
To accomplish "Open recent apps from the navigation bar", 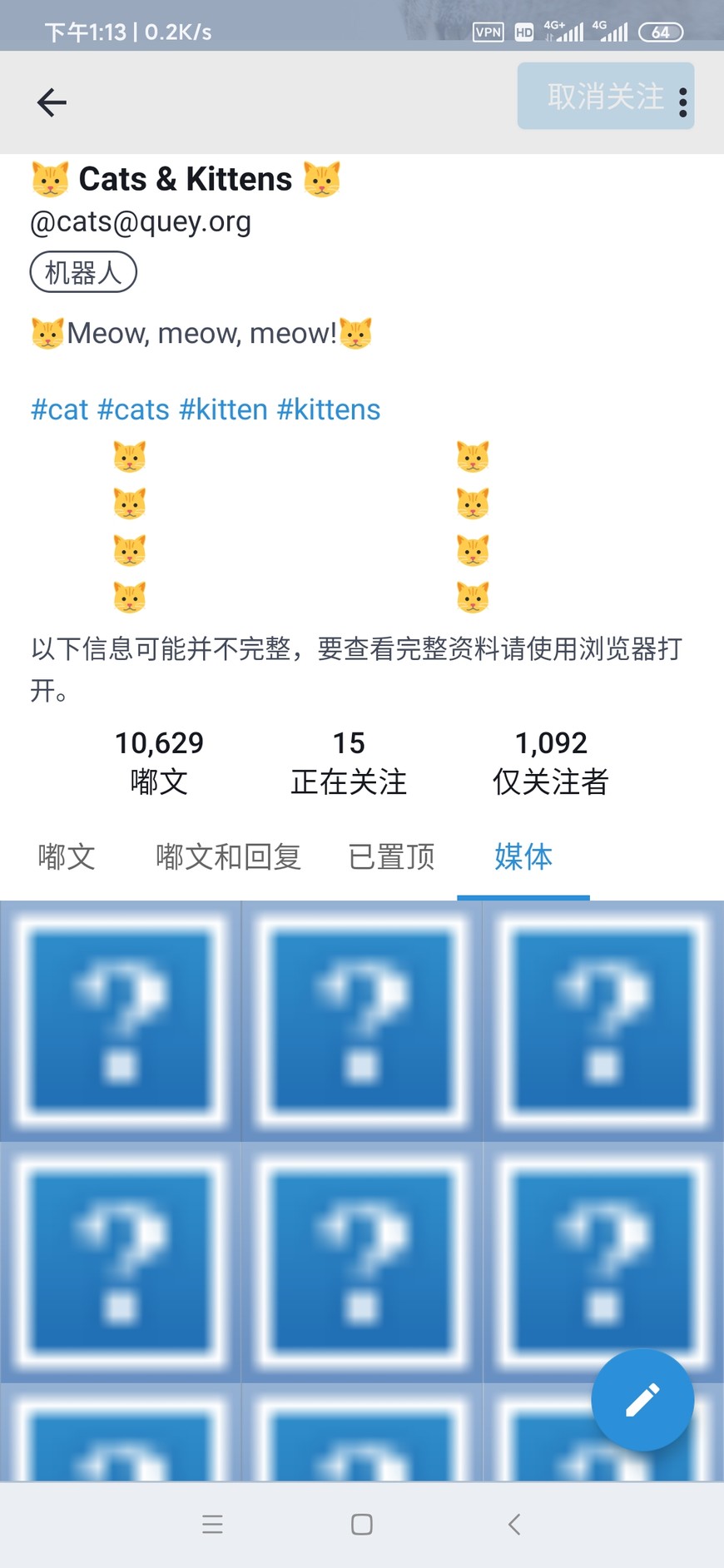I will (212, 1524).
